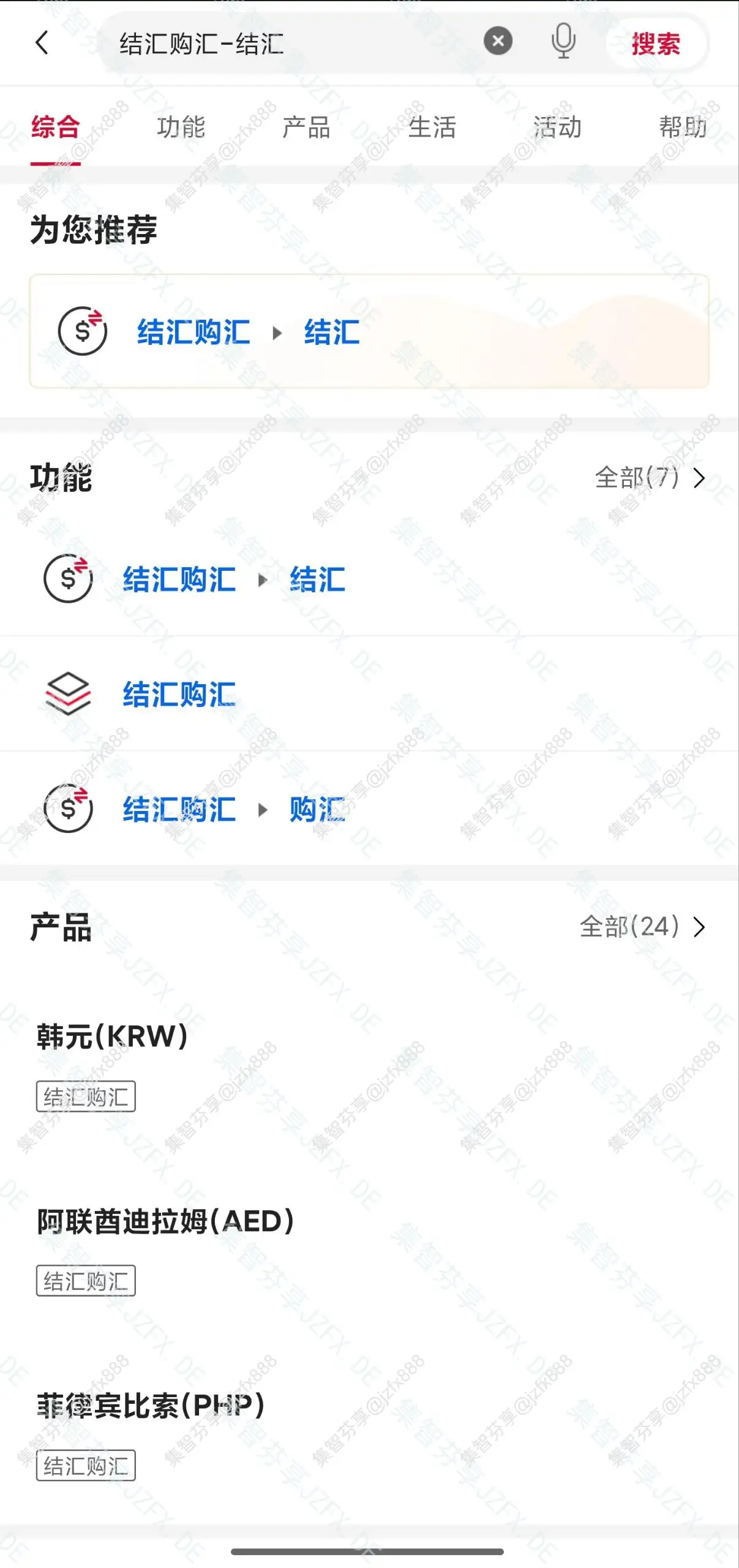Switch to the 生活 tab
This screenshot has height=1568, width=739.
click(x=432, y=127)
